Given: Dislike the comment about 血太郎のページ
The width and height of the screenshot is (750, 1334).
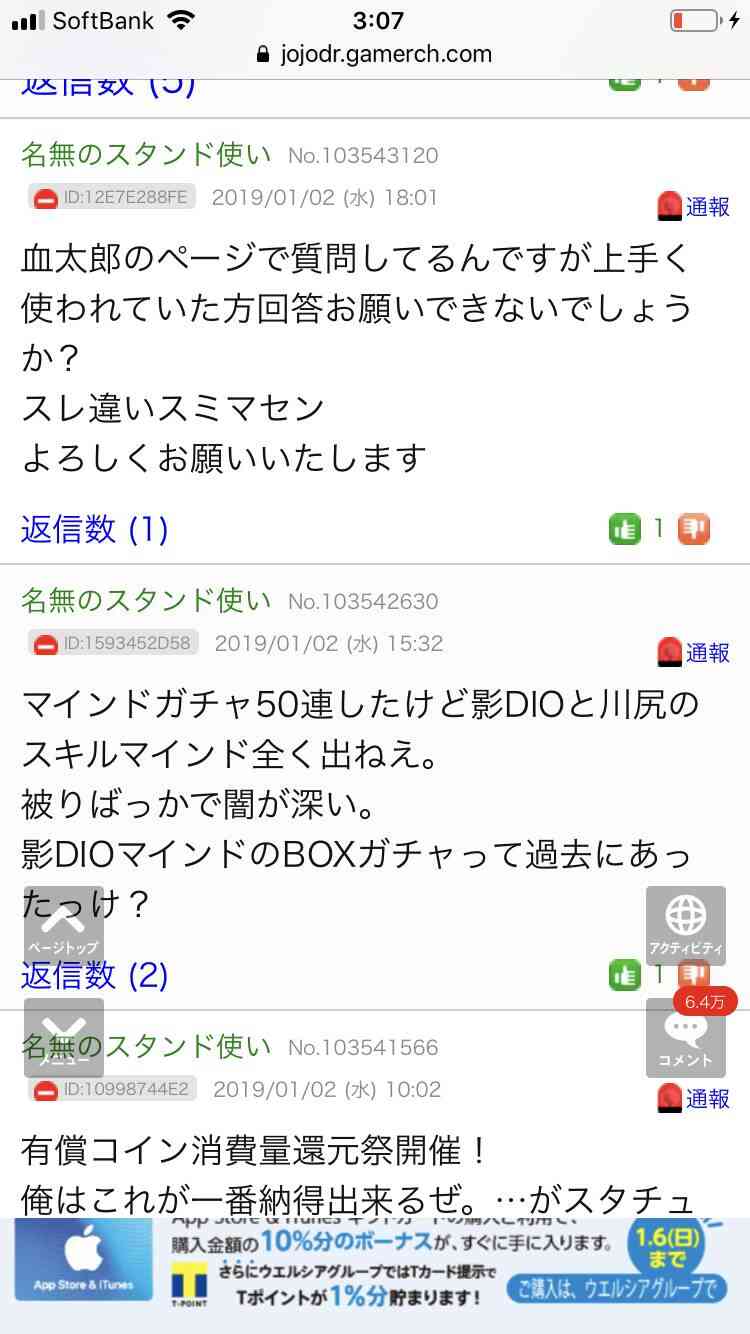Looking at the screenshot, I should [694, 529].
